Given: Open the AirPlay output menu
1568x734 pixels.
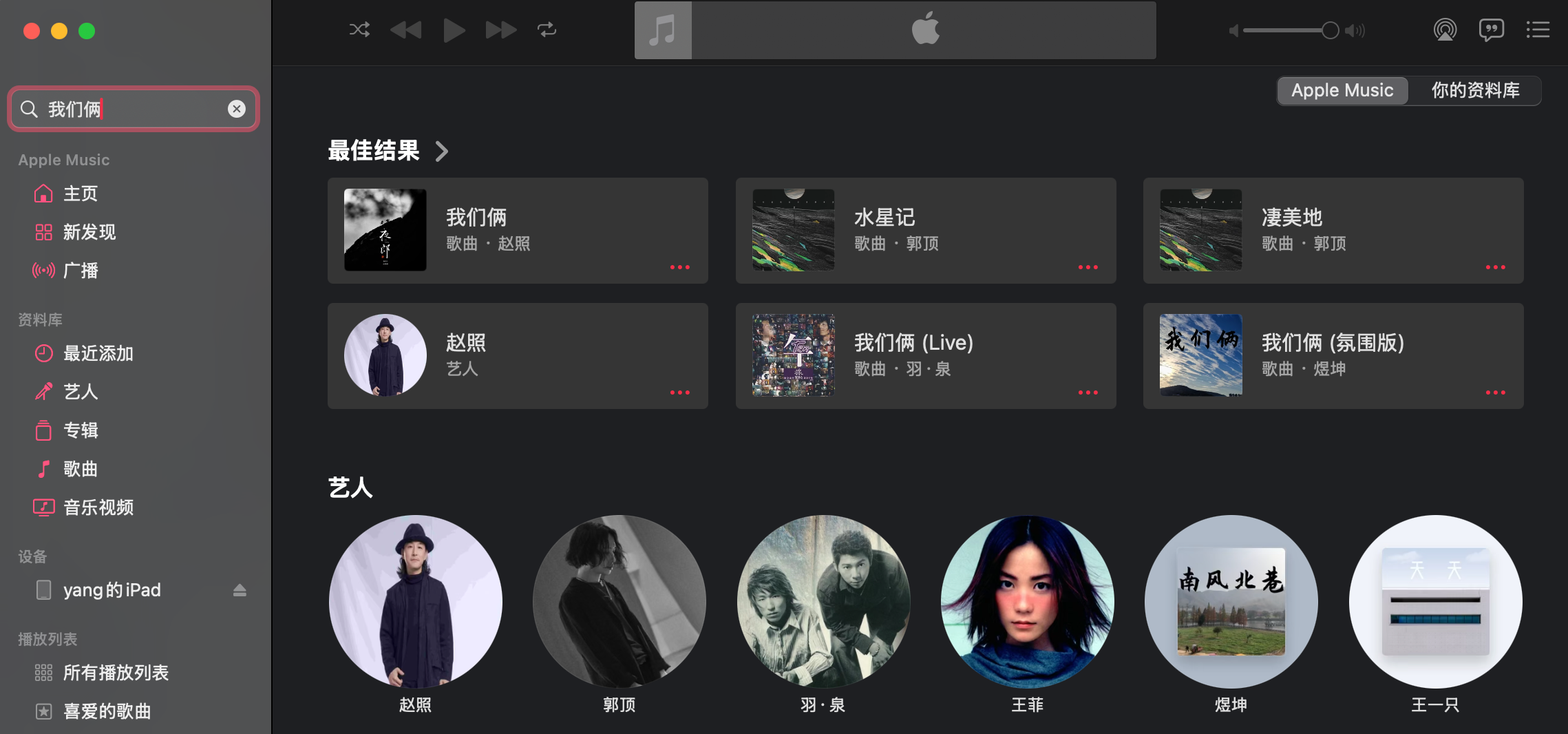Looking at the screenshot, I should pos(1445,30).
